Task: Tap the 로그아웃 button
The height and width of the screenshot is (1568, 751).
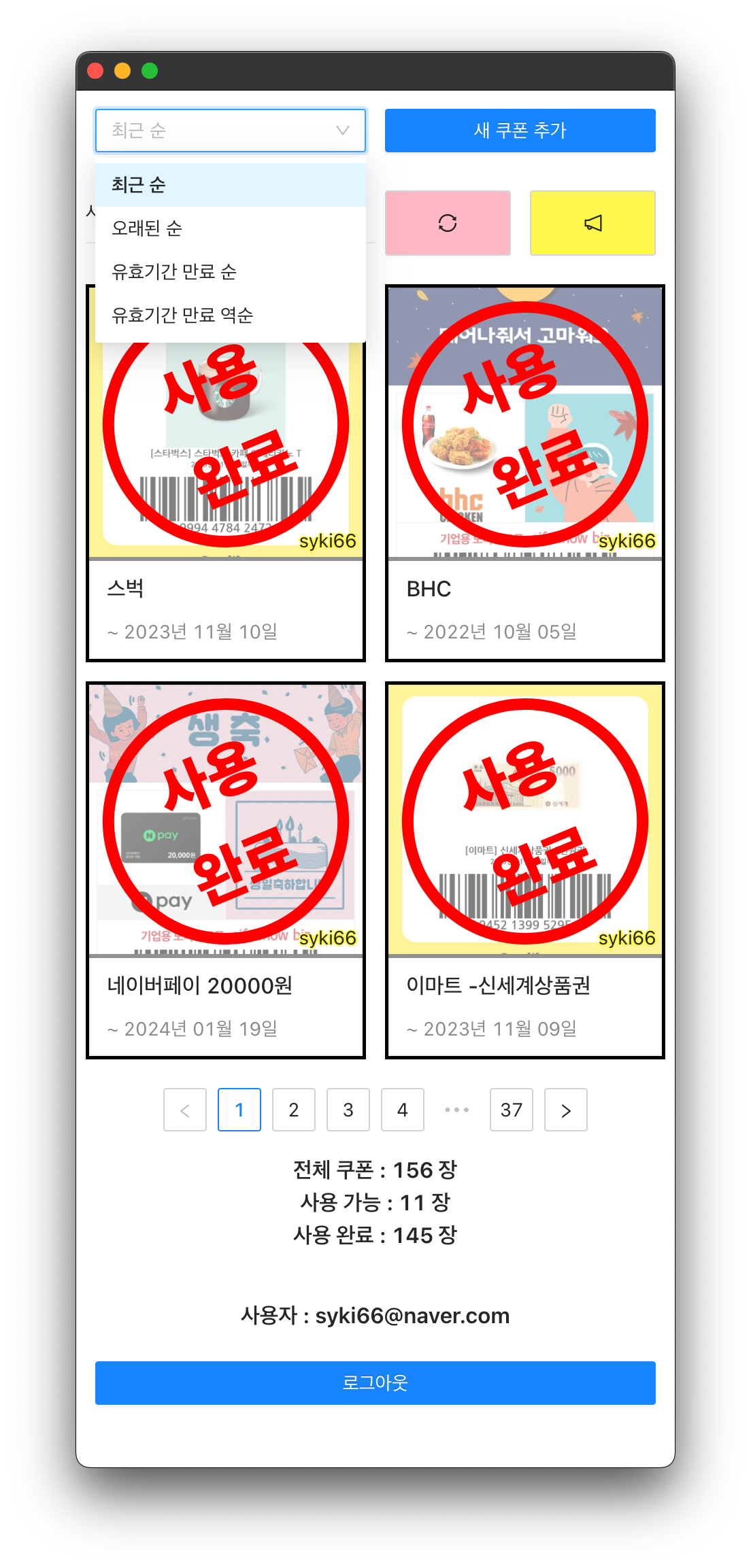Action: point(375,1383)
